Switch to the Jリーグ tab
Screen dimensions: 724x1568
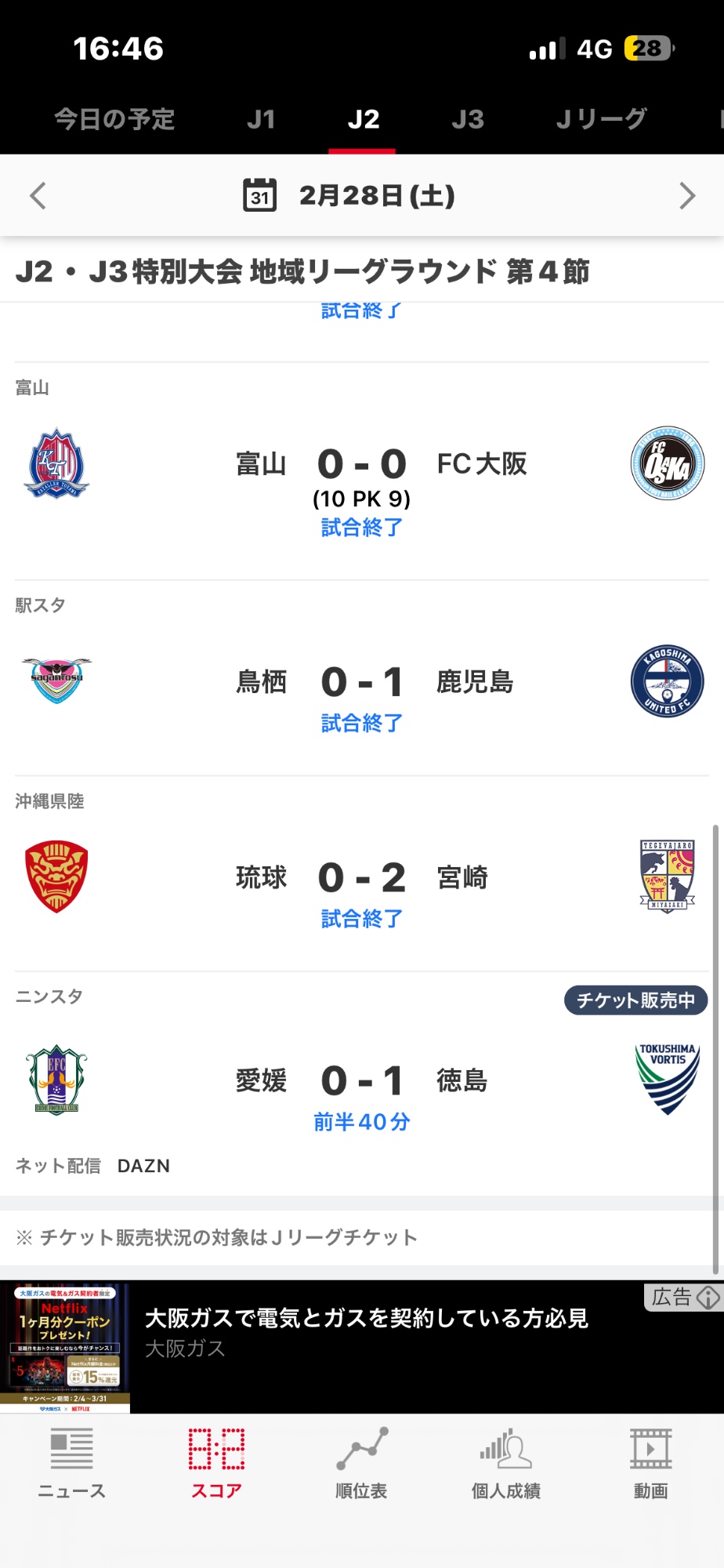601,119
